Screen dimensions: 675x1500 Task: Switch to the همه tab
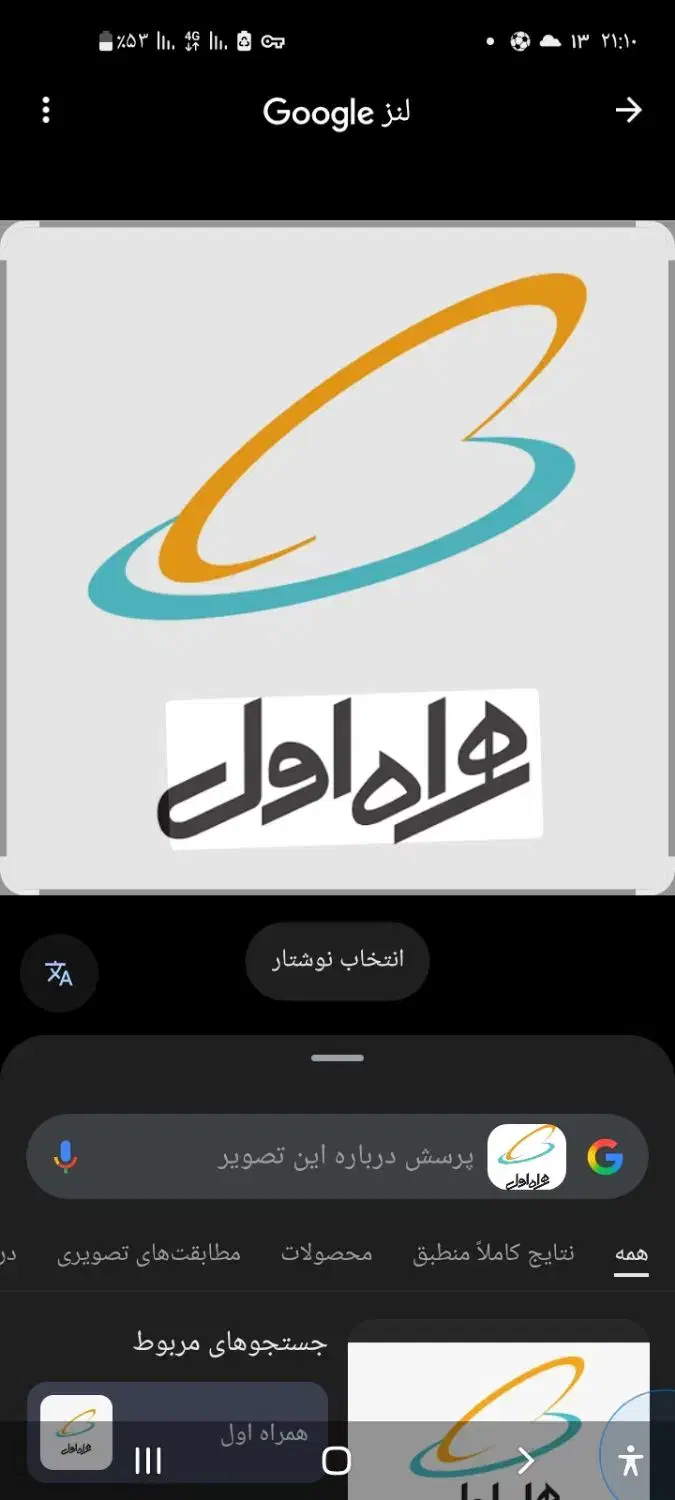[x=631, y=1254]
